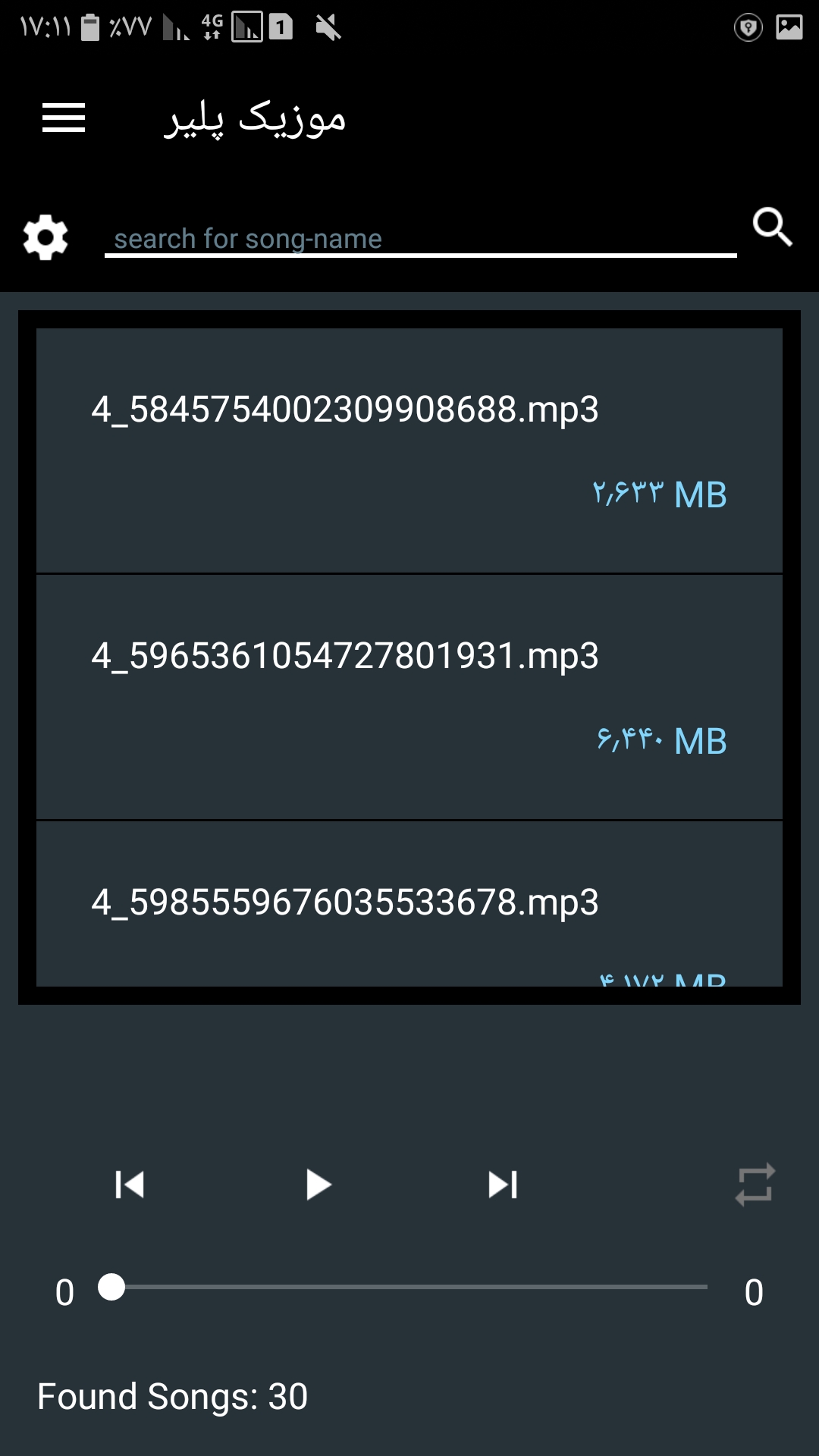819x1456 pixels.
Task: Open the hamburger drawer menu
Action: [64, 118]
